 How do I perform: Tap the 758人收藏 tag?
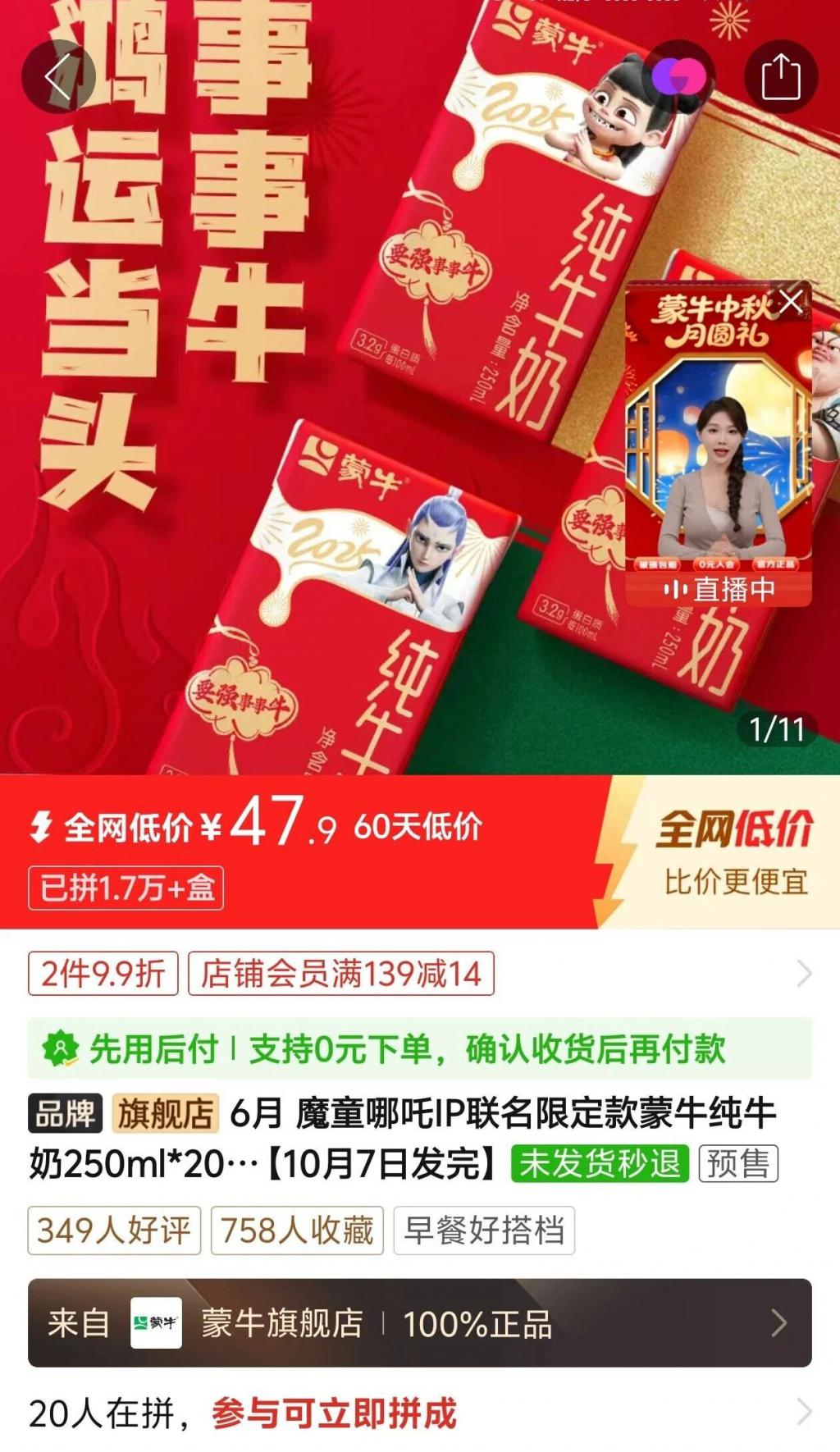(297, 1230)
